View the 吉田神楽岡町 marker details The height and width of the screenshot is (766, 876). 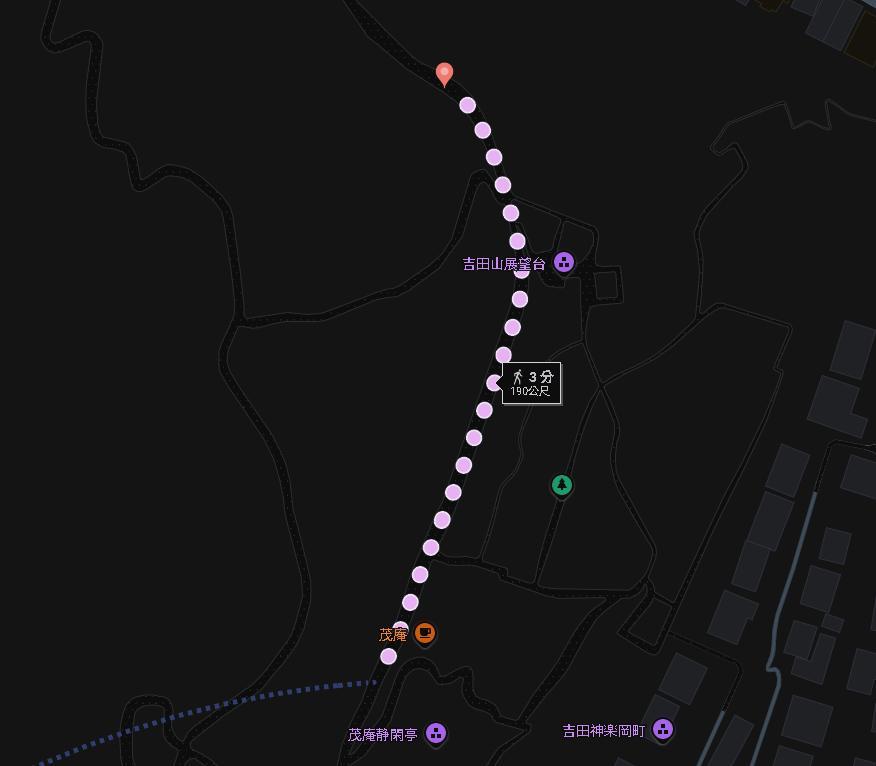pyautogui.click(x=662, y=730)
